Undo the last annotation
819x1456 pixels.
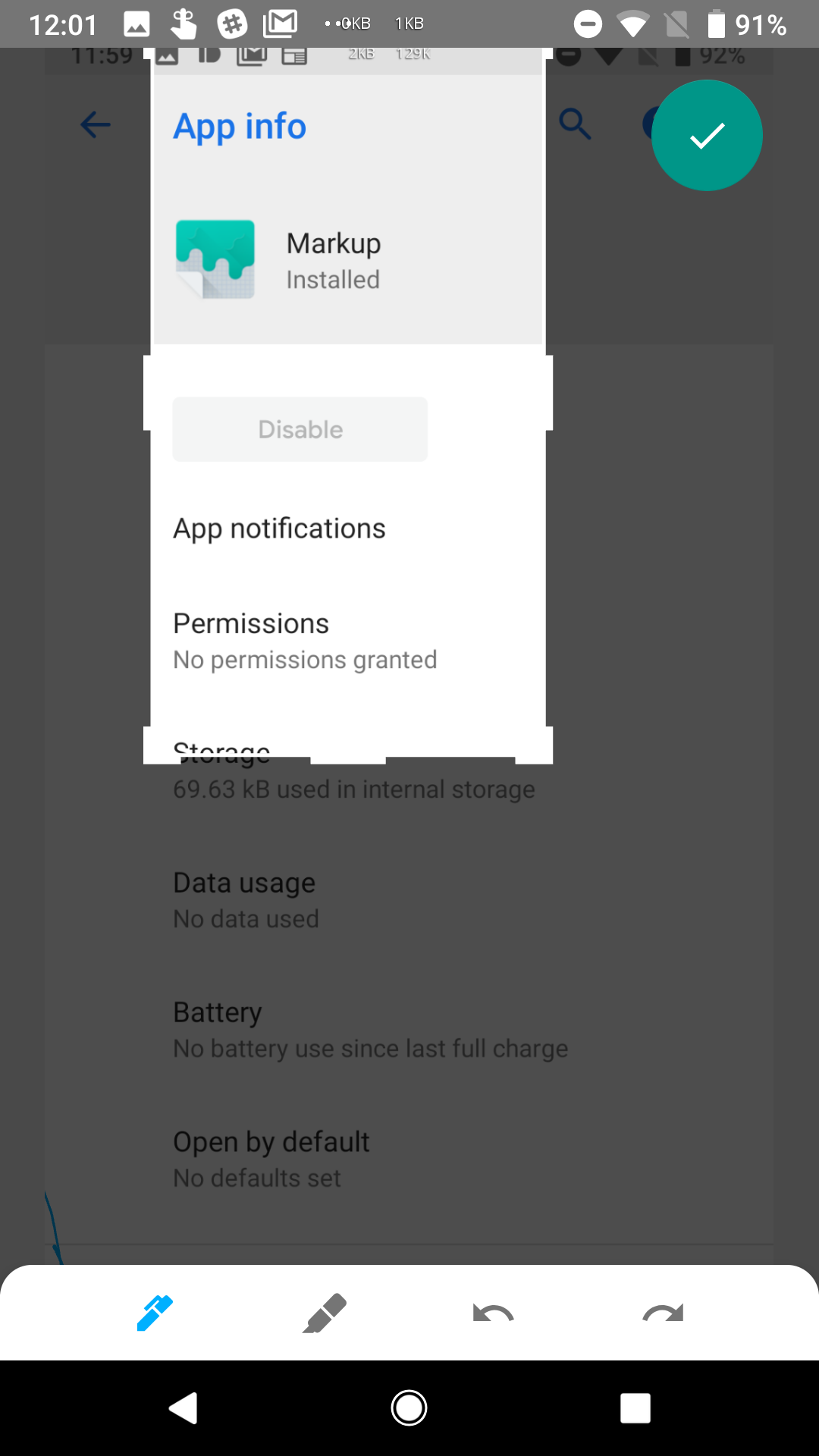(491, 1313)
